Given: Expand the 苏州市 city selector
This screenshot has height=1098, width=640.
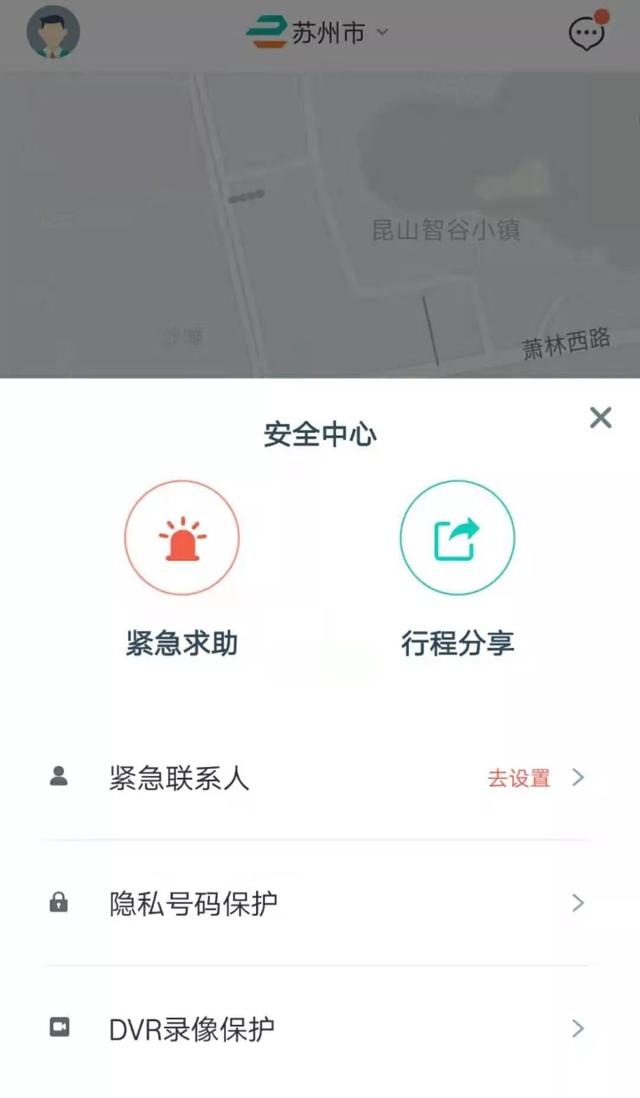Looking at the screenshot, I should click(320, 32).
